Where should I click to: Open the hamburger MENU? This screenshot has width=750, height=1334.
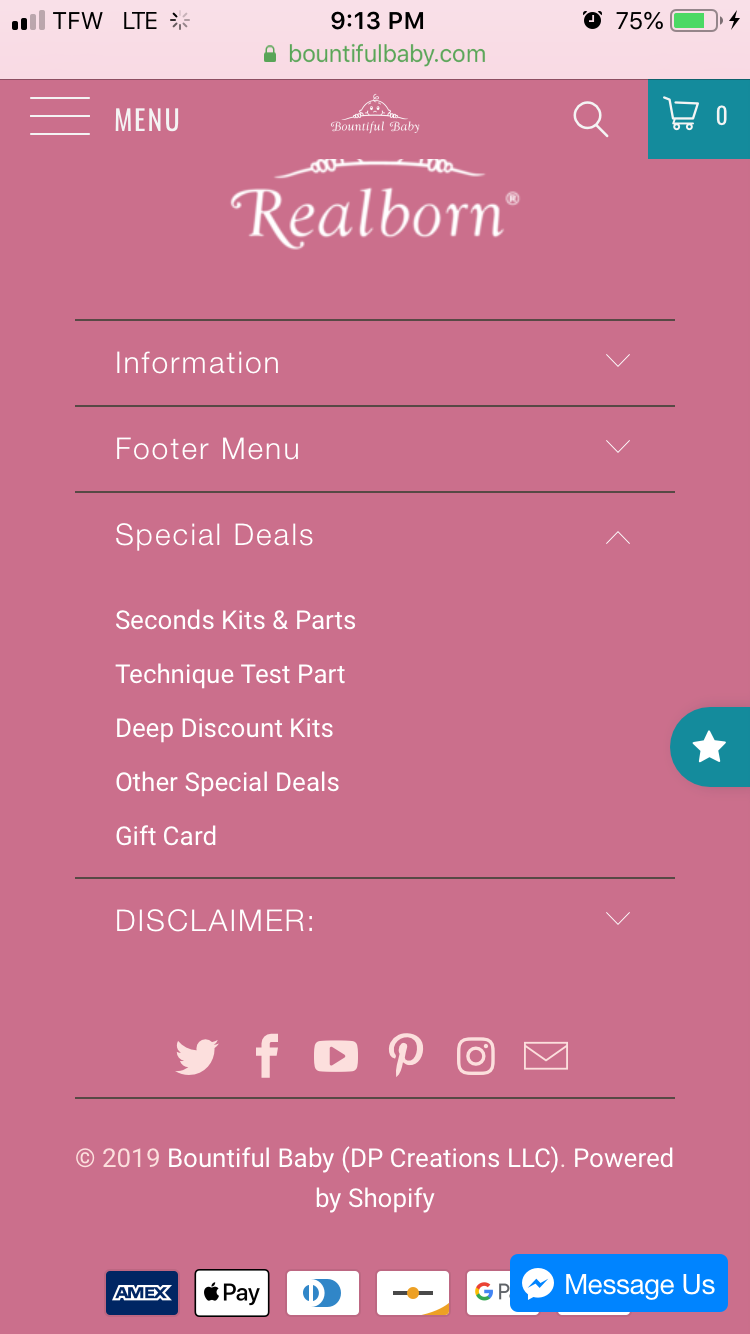pyautogui.click(x=105, y=118)
